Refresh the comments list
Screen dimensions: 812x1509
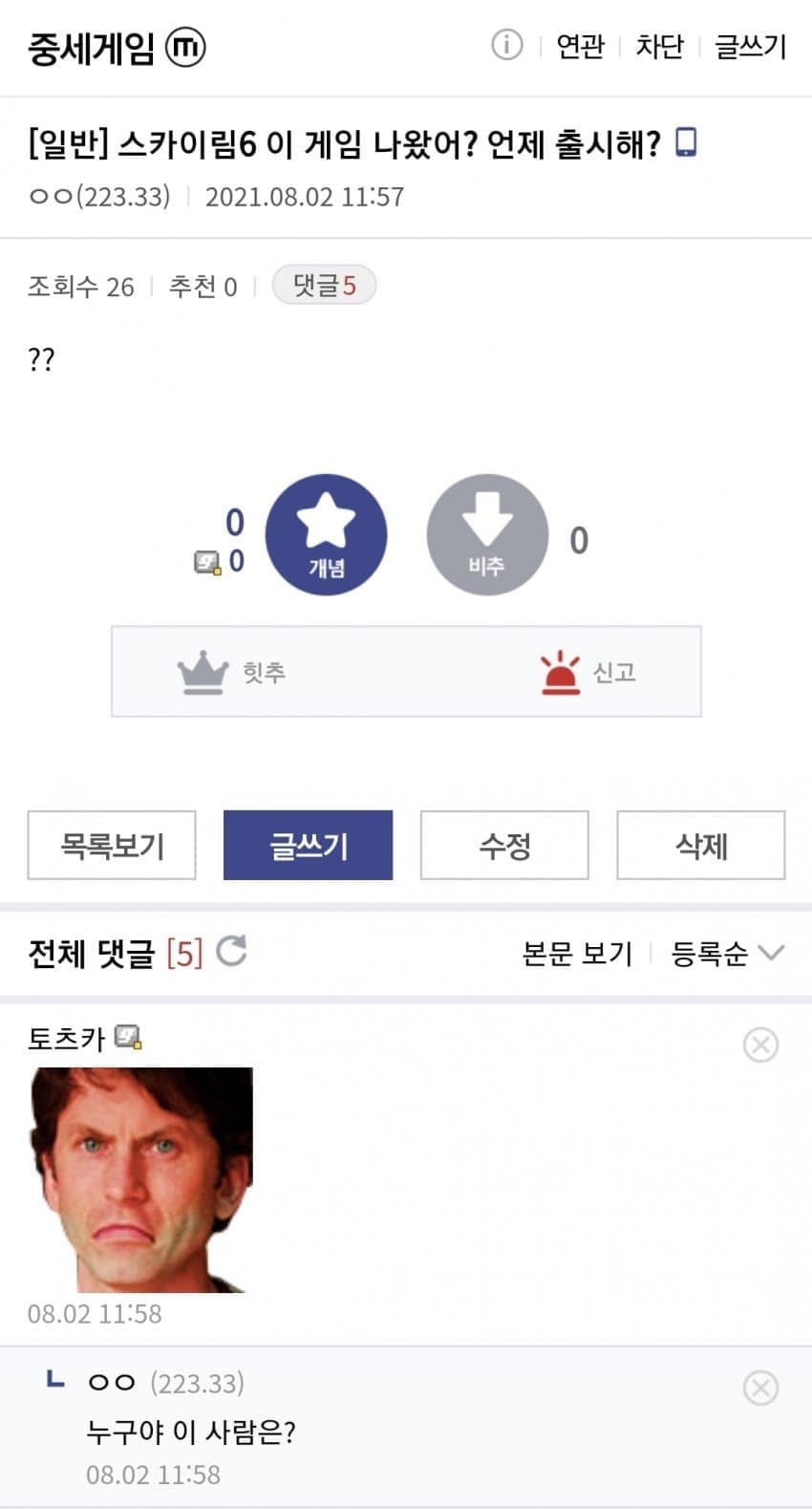click(x=231, y=952)
